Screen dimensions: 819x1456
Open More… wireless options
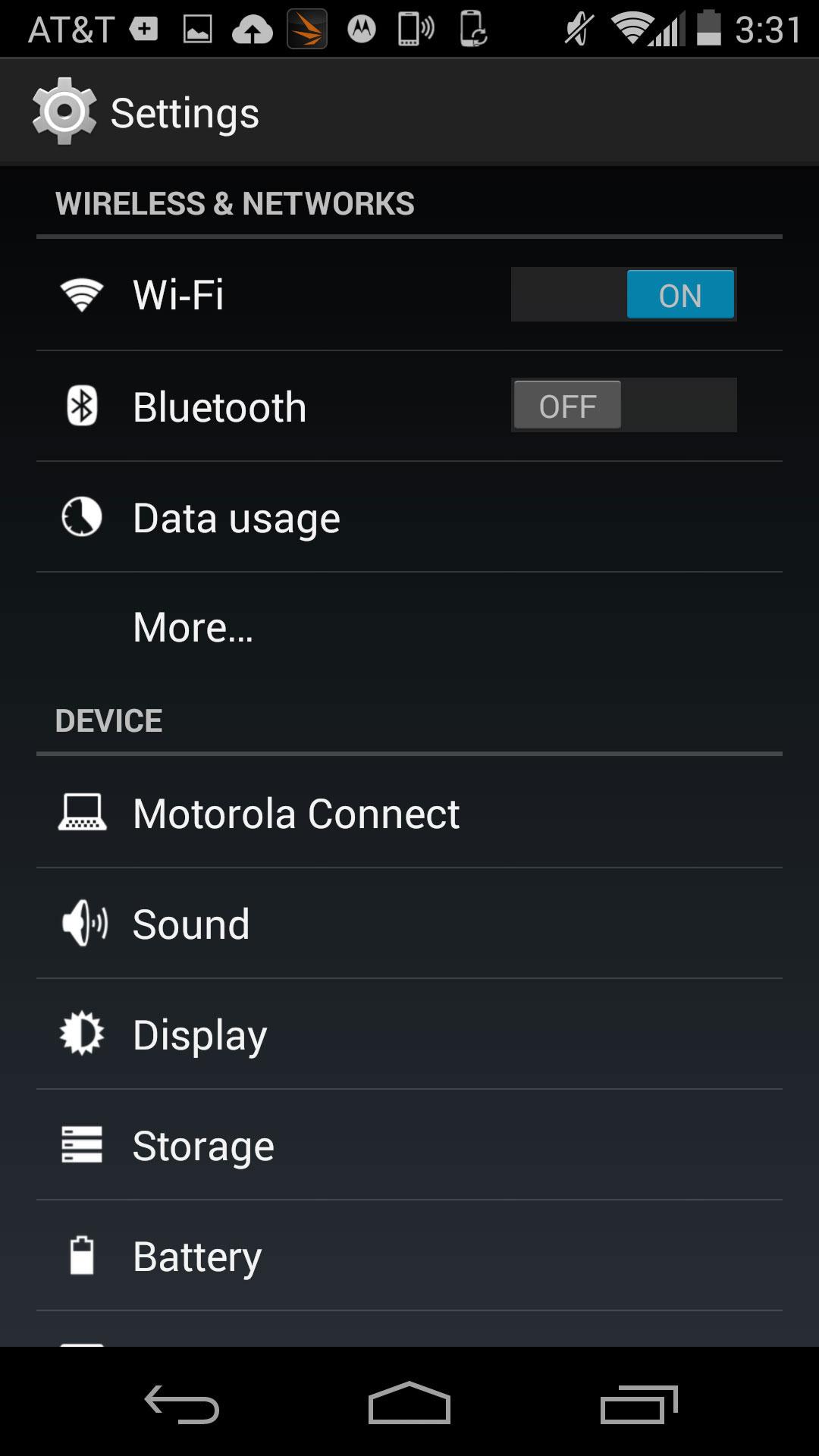(x=409, y=627)
